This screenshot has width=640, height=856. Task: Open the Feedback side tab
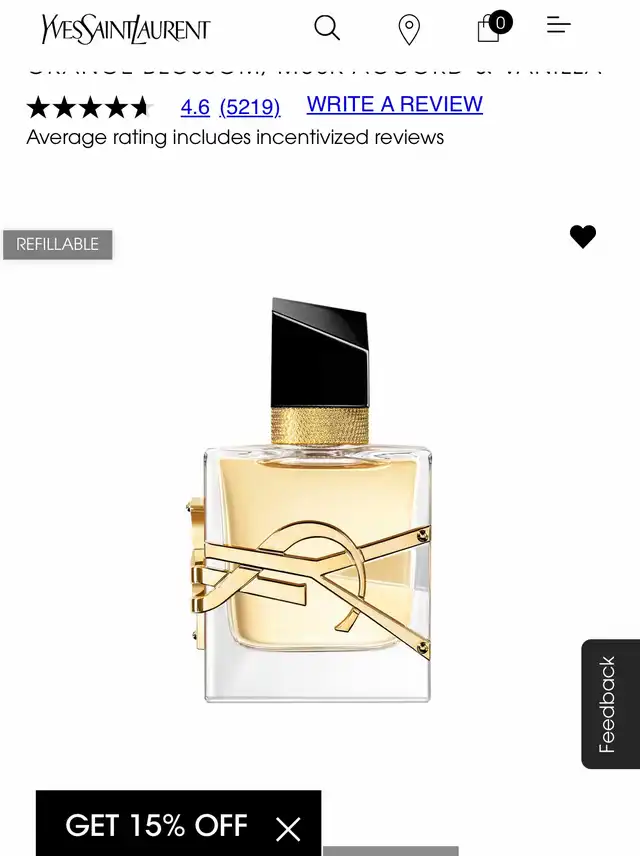pyautogui.click(x=609, y=704)
